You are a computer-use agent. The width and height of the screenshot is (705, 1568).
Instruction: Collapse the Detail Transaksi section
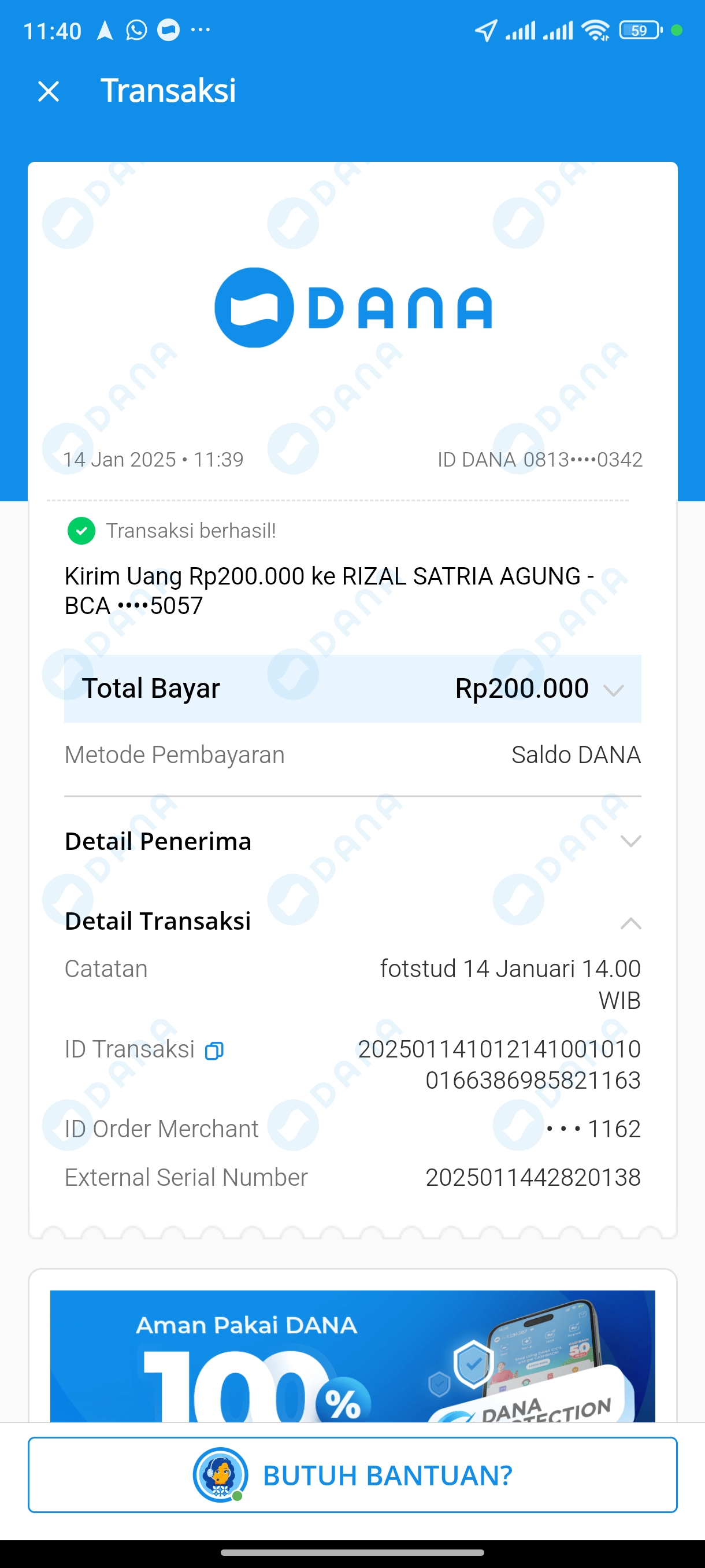tap(630, 923)
